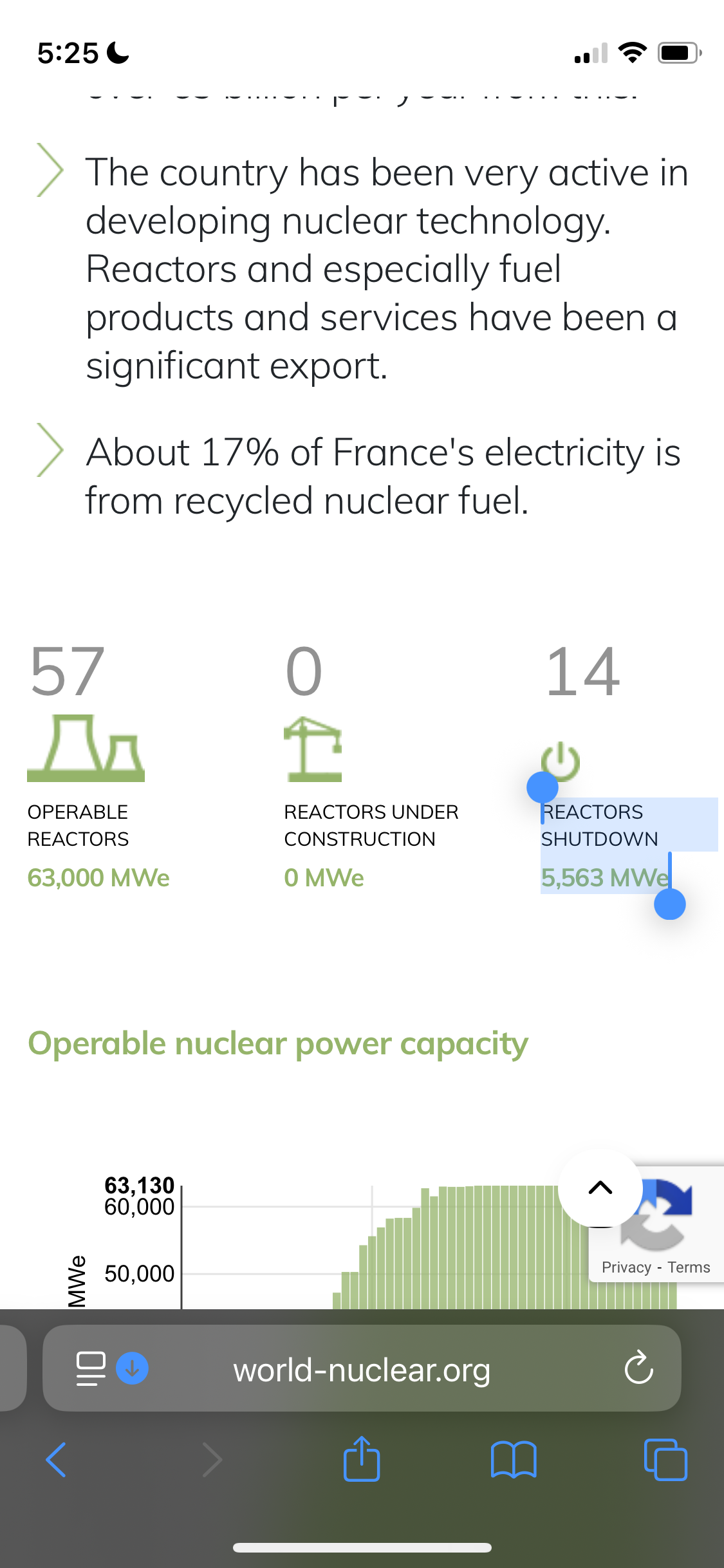This screenshot has height=1568, width=724.
Task: Reload the page
Action: click(638, 1368)
